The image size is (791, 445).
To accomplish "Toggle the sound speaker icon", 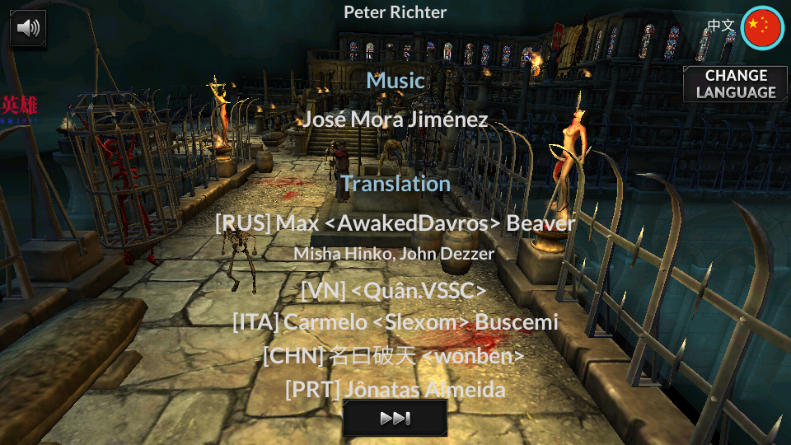I will click(x=28, y=28).
